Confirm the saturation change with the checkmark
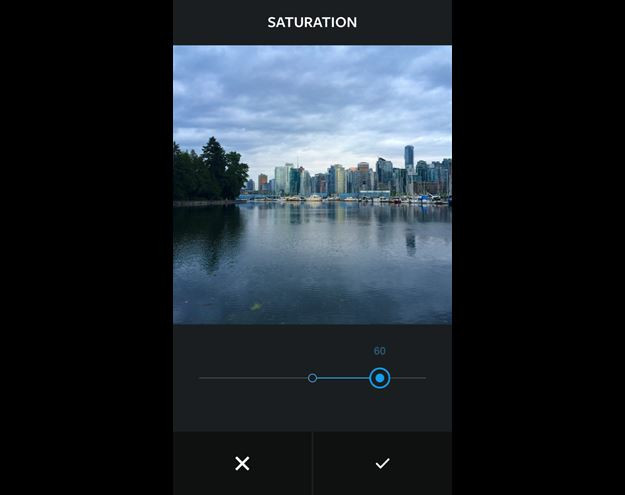The height and width of the screenshot is (495, 625). 382,463
